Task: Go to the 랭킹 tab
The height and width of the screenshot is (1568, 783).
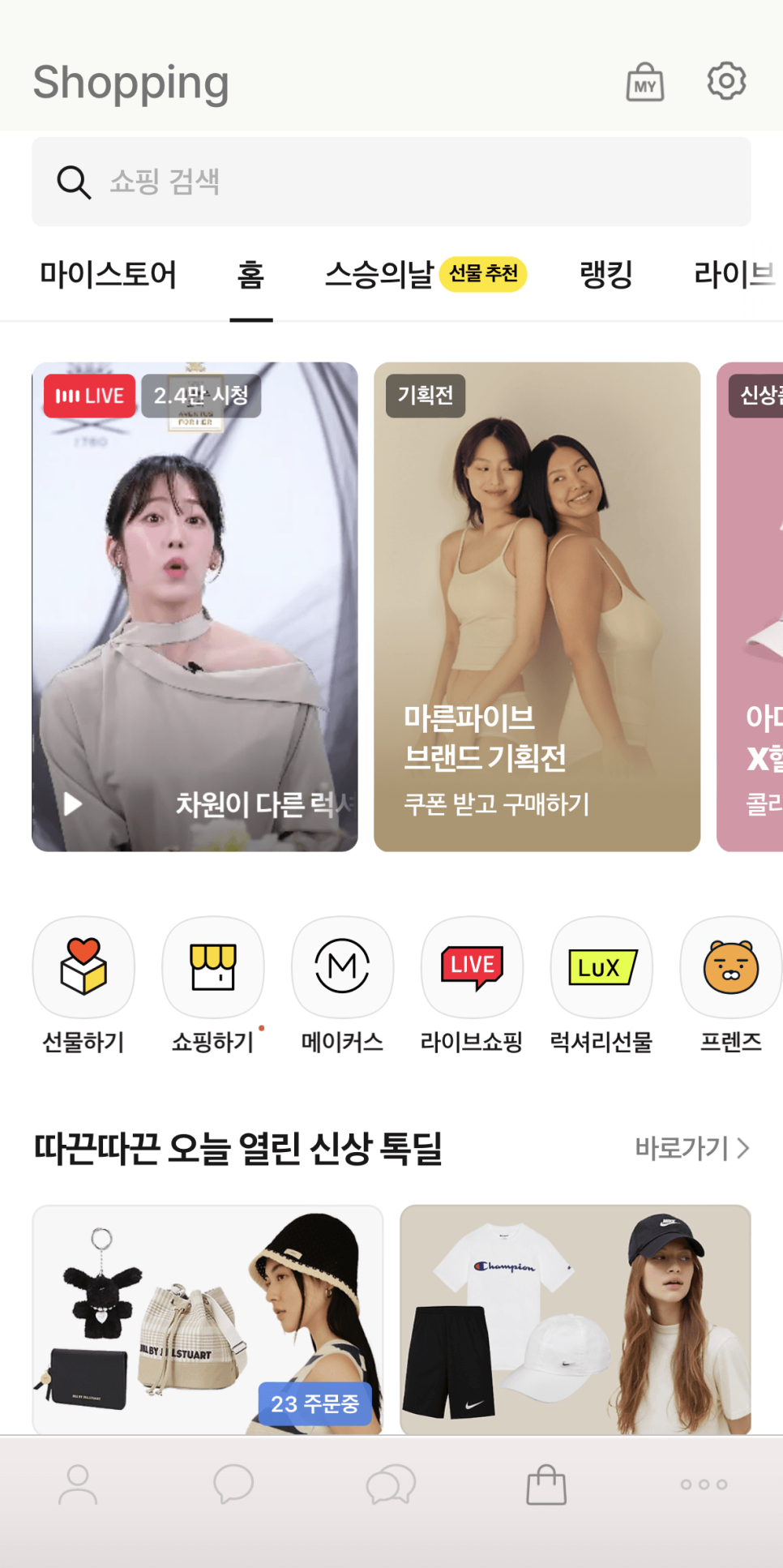Action: tap(605, 275)
